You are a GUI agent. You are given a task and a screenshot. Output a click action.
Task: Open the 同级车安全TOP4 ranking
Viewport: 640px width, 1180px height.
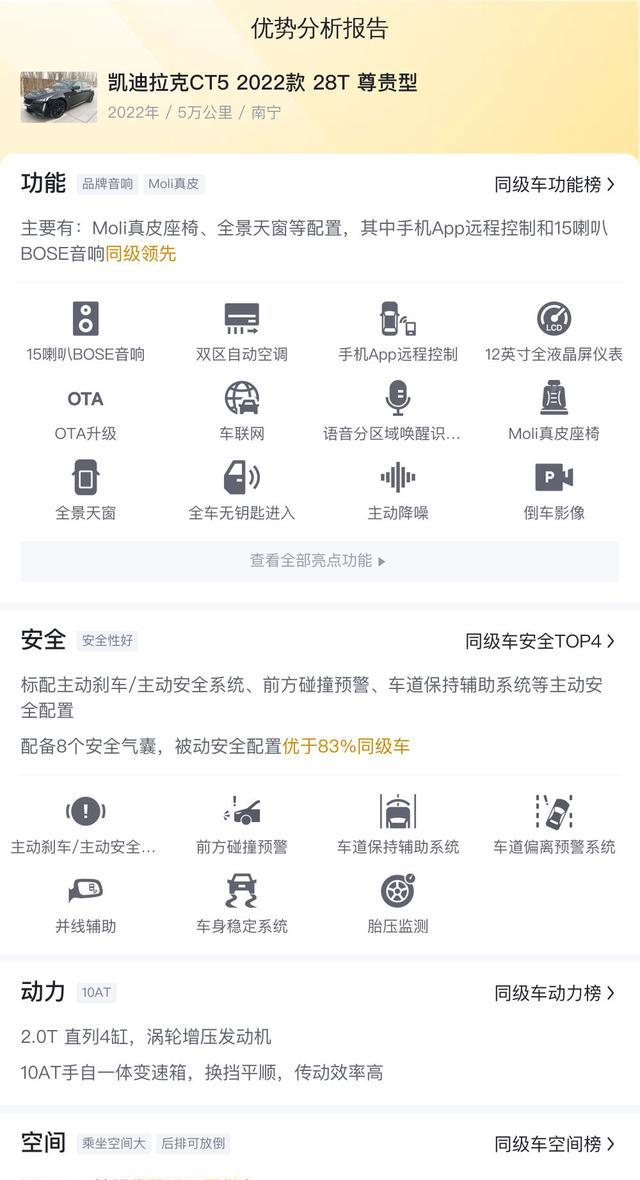tap(540, 641)
